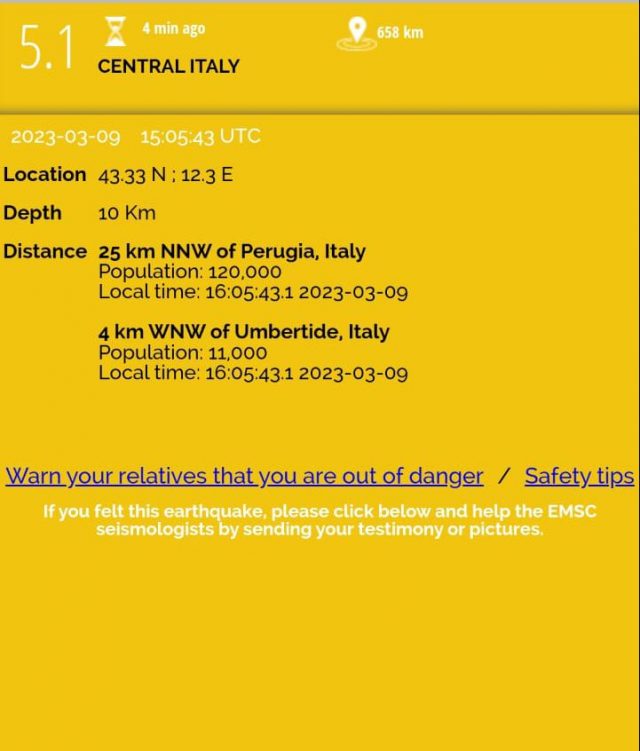640x751 pixels.
Task: Open 'Warn your relatives that you are out of danger'
Action: click(244, 476)
